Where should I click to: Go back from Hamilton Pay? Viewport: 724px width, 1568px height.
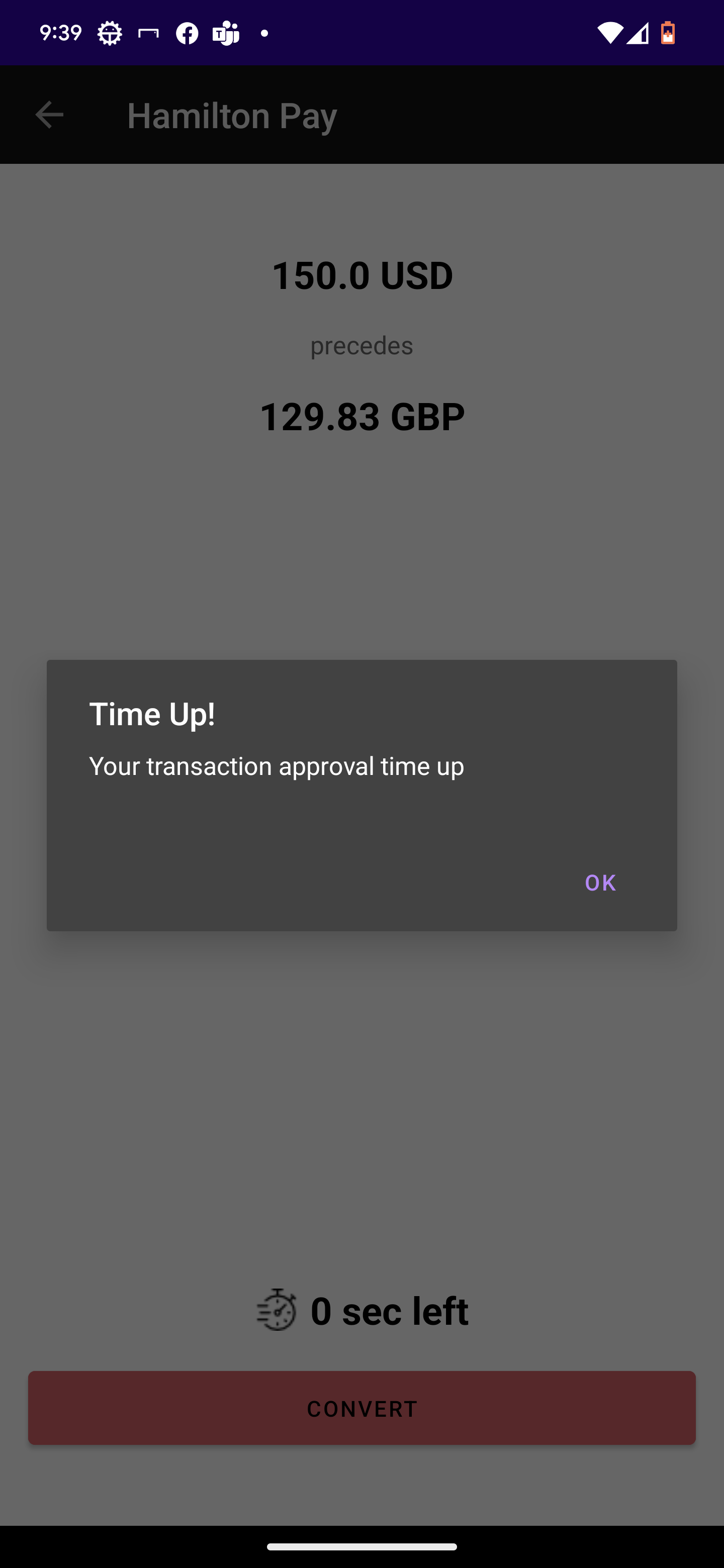(49, 115)
